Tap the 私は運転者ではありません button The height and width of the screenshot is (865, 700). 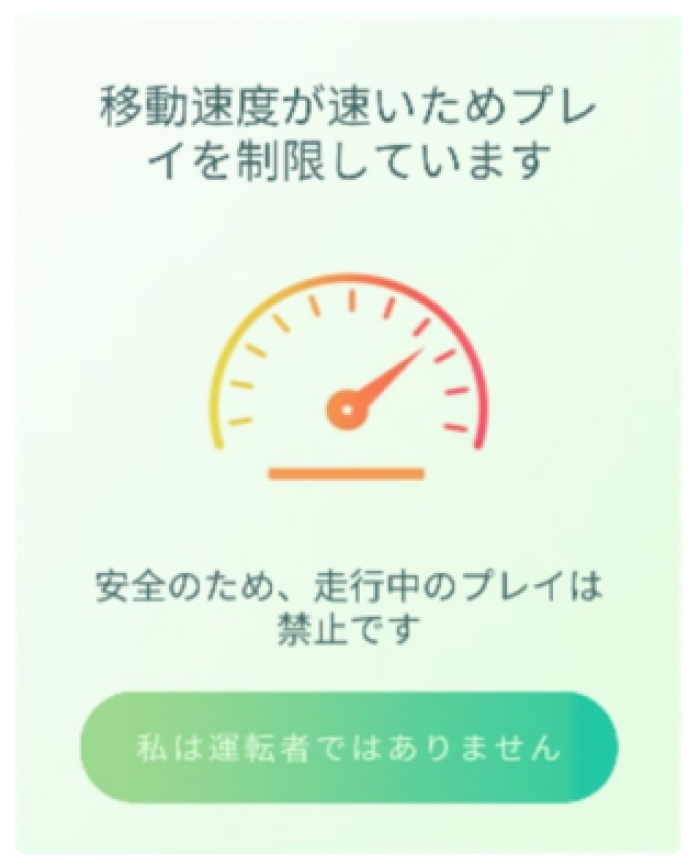[x=348, y=747]
